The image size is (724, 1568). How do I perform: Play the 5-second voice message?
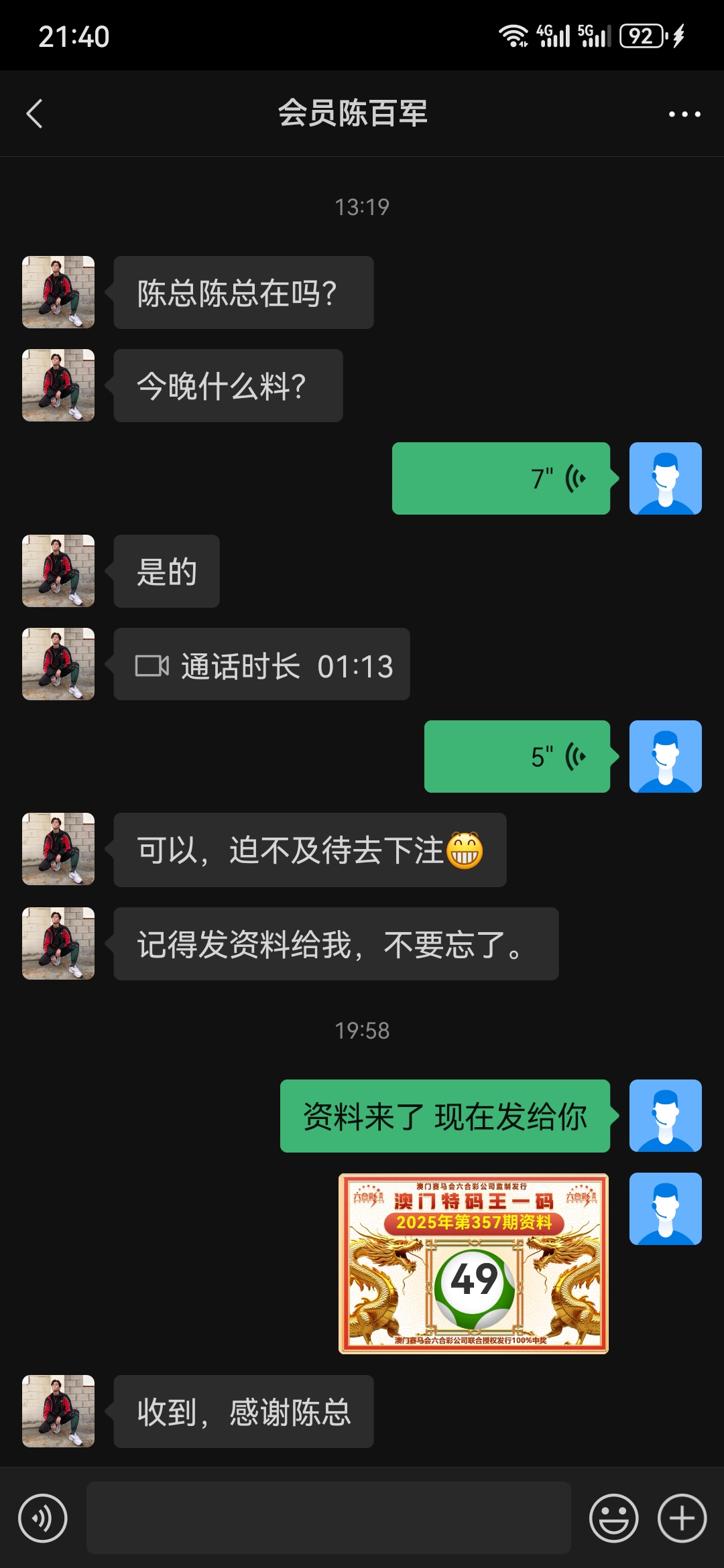coord(517,757)
